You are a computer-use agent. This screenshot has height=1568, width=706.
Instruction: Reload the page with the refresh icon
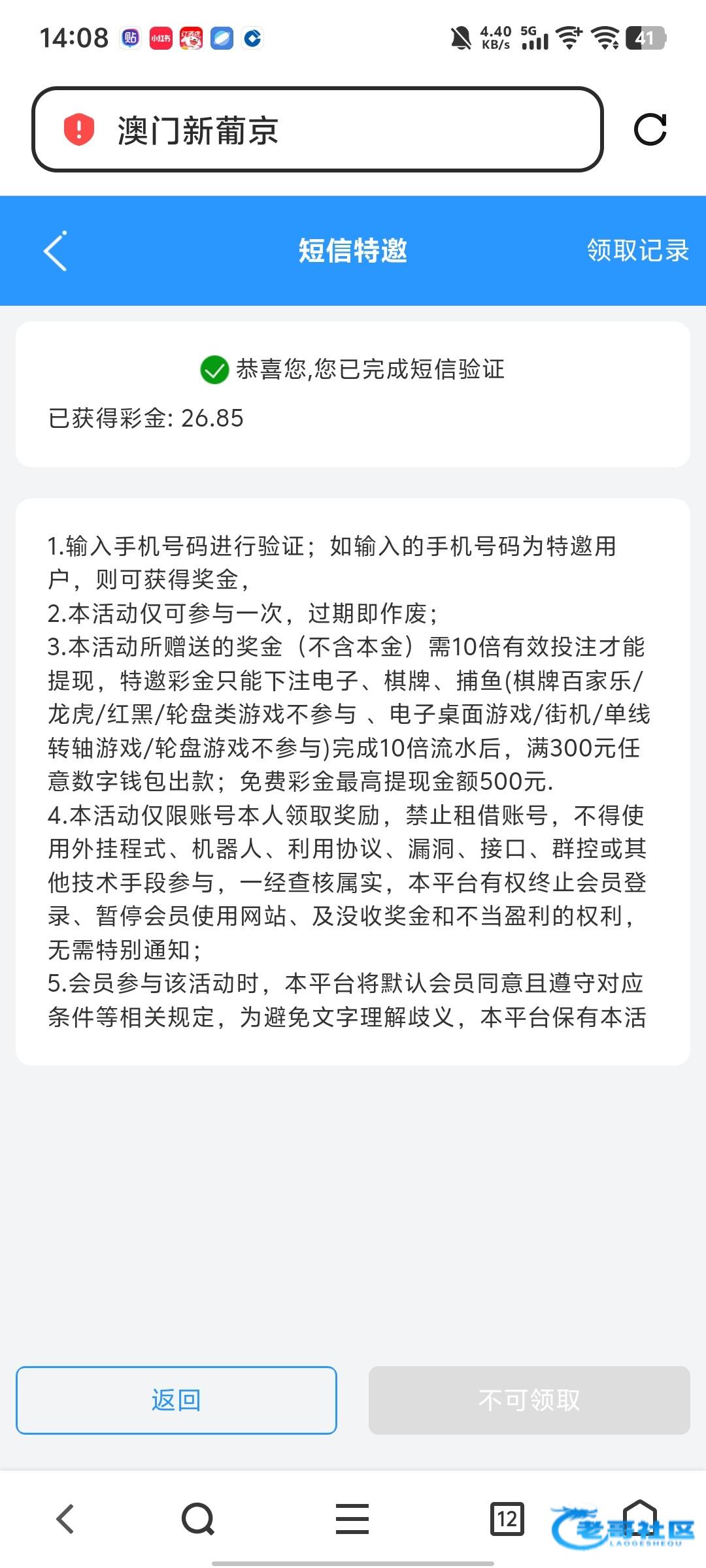coord(650,129)
